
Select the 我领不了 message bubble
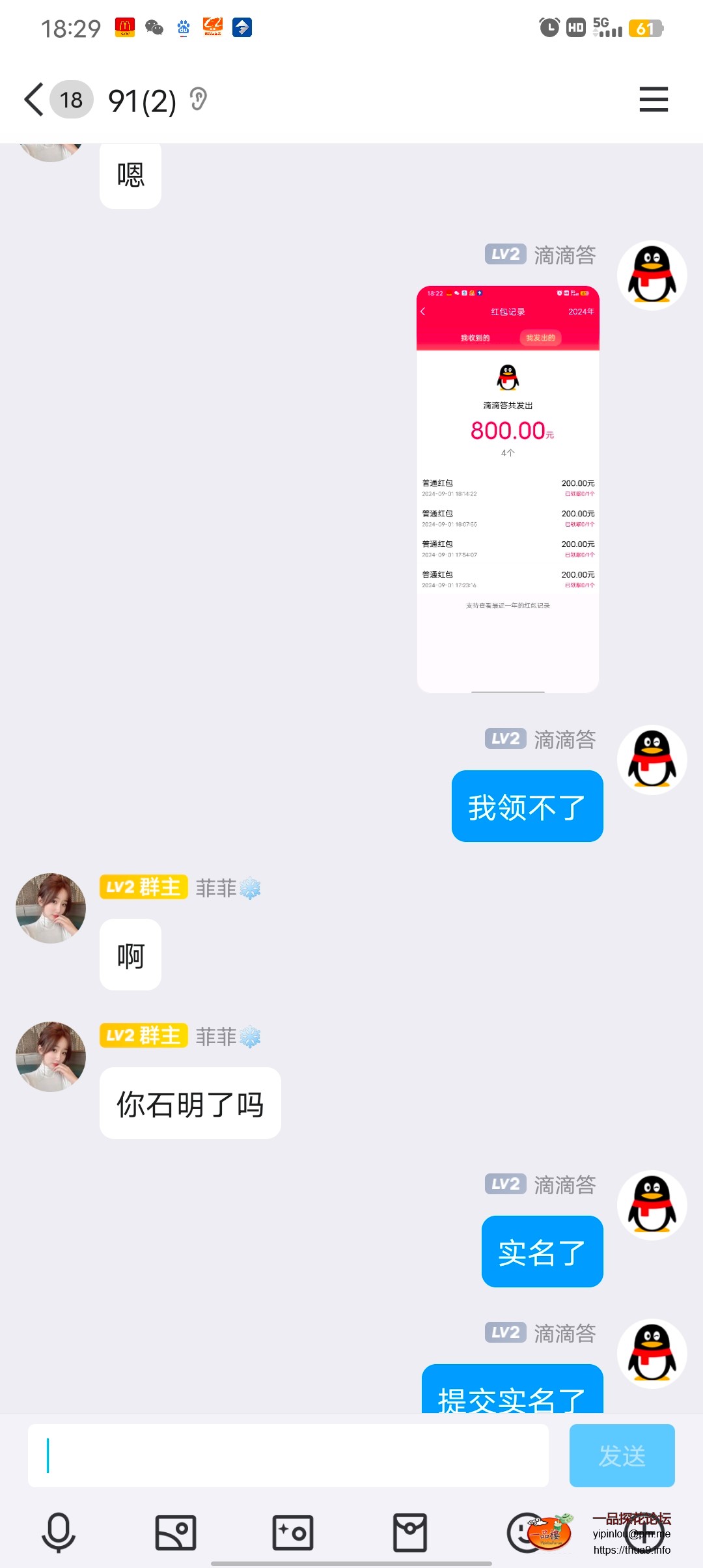tap(527, 806)
